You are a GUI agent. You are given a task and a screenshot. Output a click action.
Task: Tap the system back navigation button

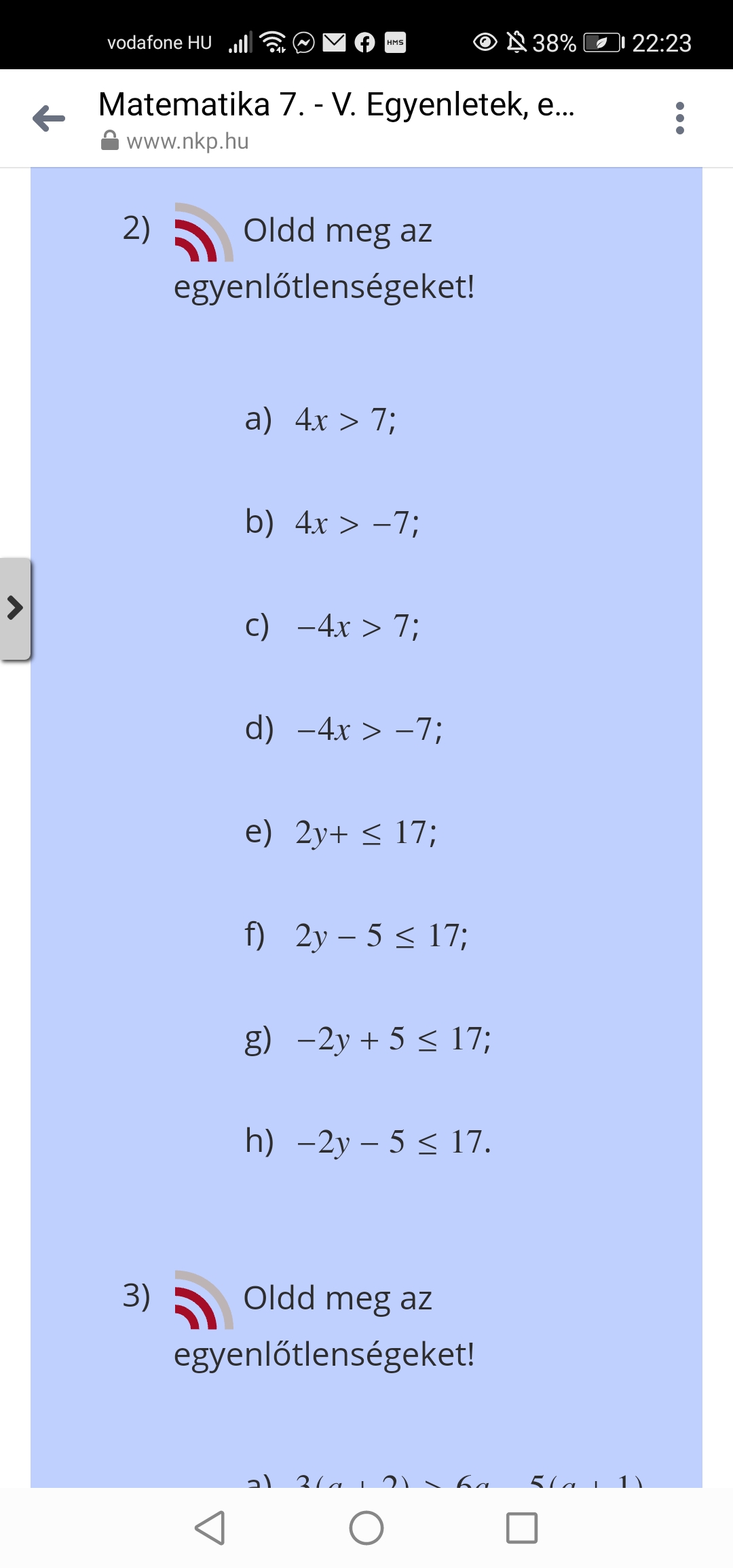(x=210, y=1528)
